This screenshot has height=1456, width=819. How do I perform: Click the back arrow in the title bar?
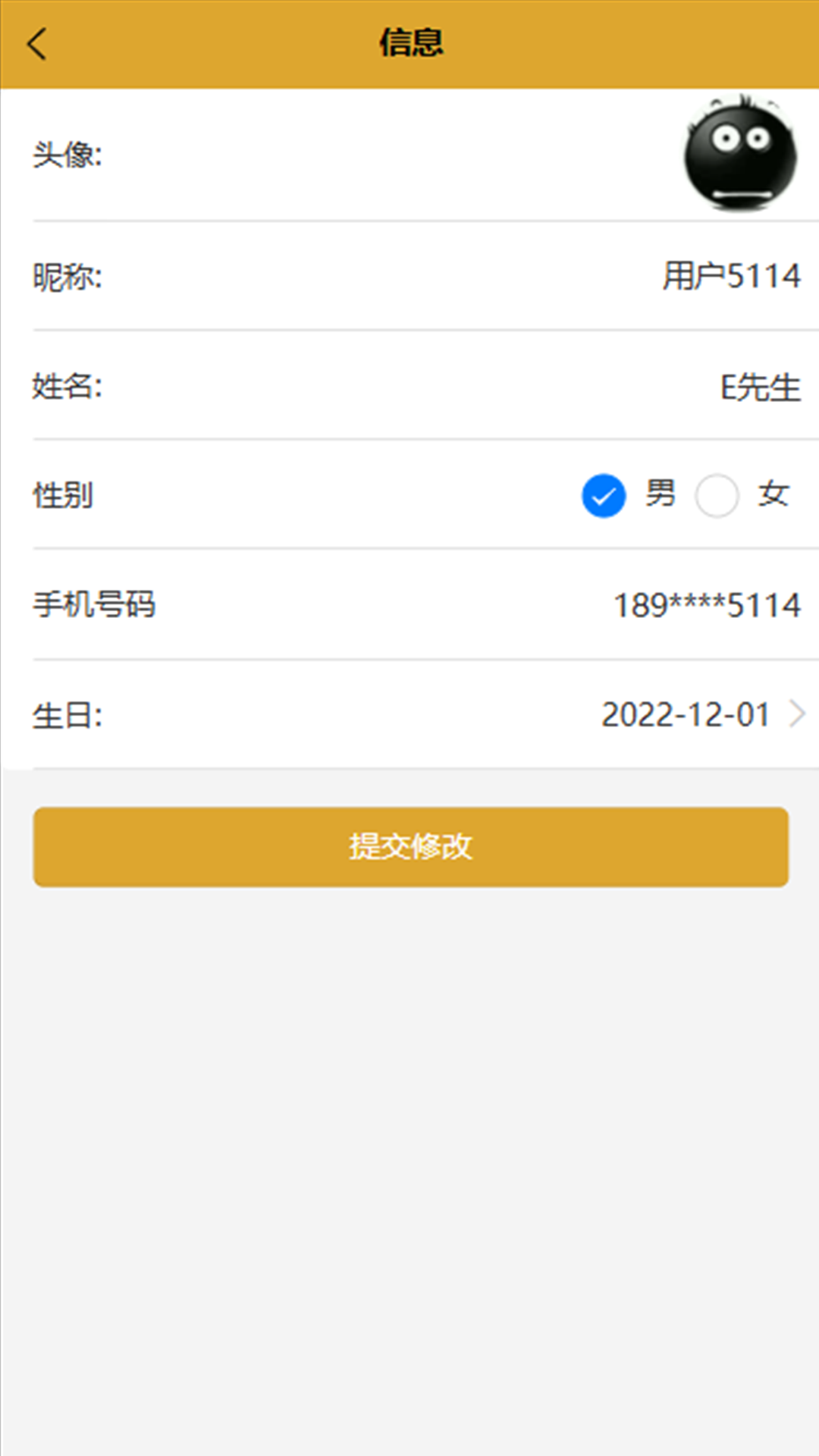pos(36,43)
